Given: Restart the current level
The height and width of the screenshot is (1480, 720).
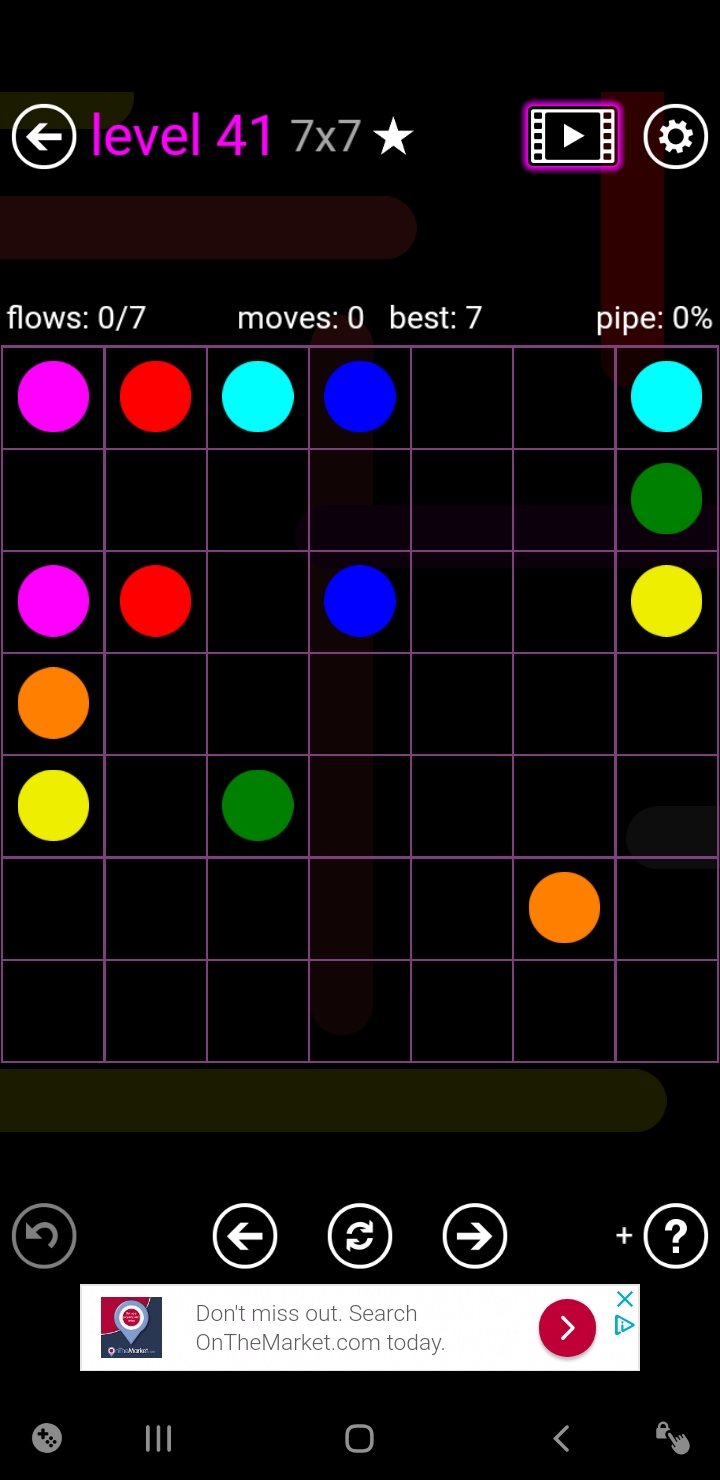Looking at the screenshot, I should 360,1236.
